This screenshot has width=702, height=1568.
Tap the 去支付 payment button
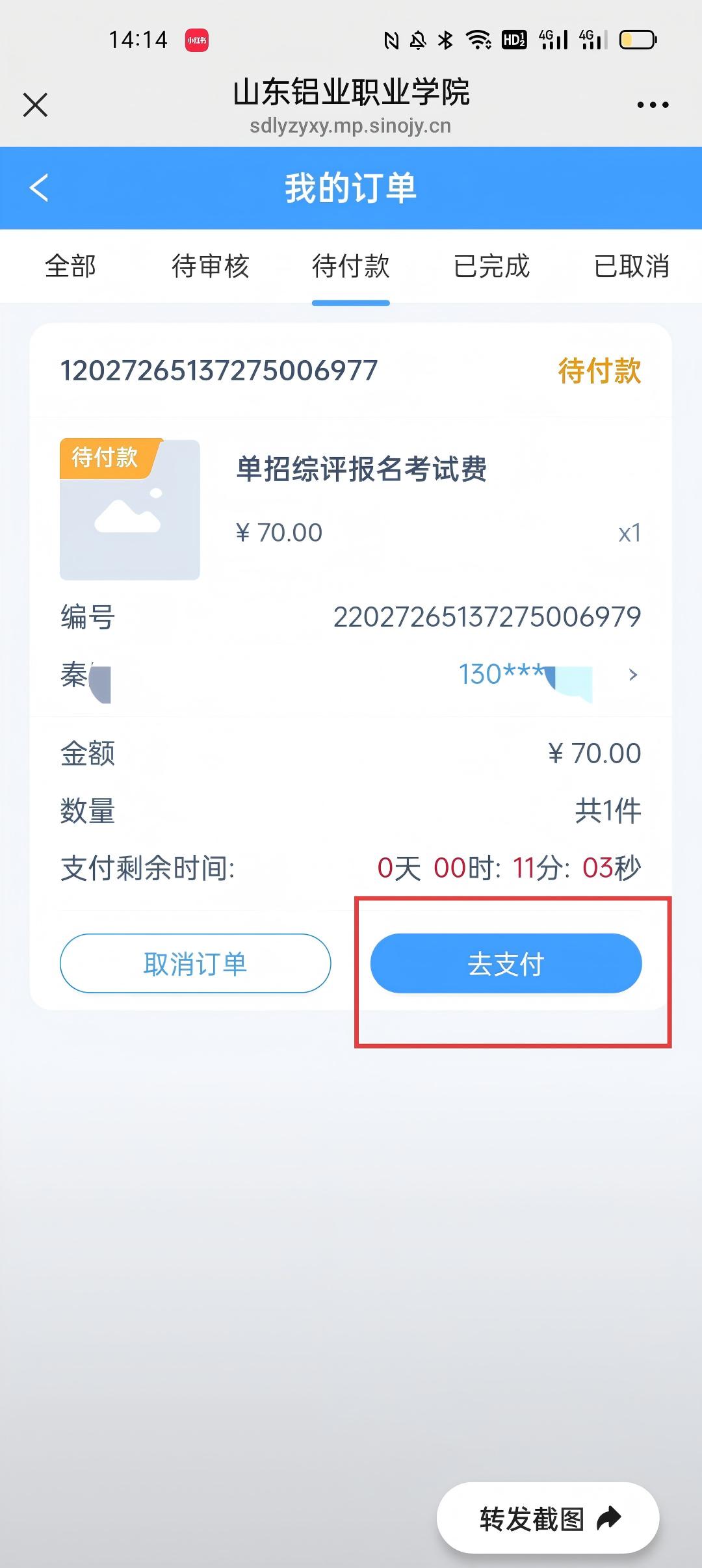(x=506, y=964)
